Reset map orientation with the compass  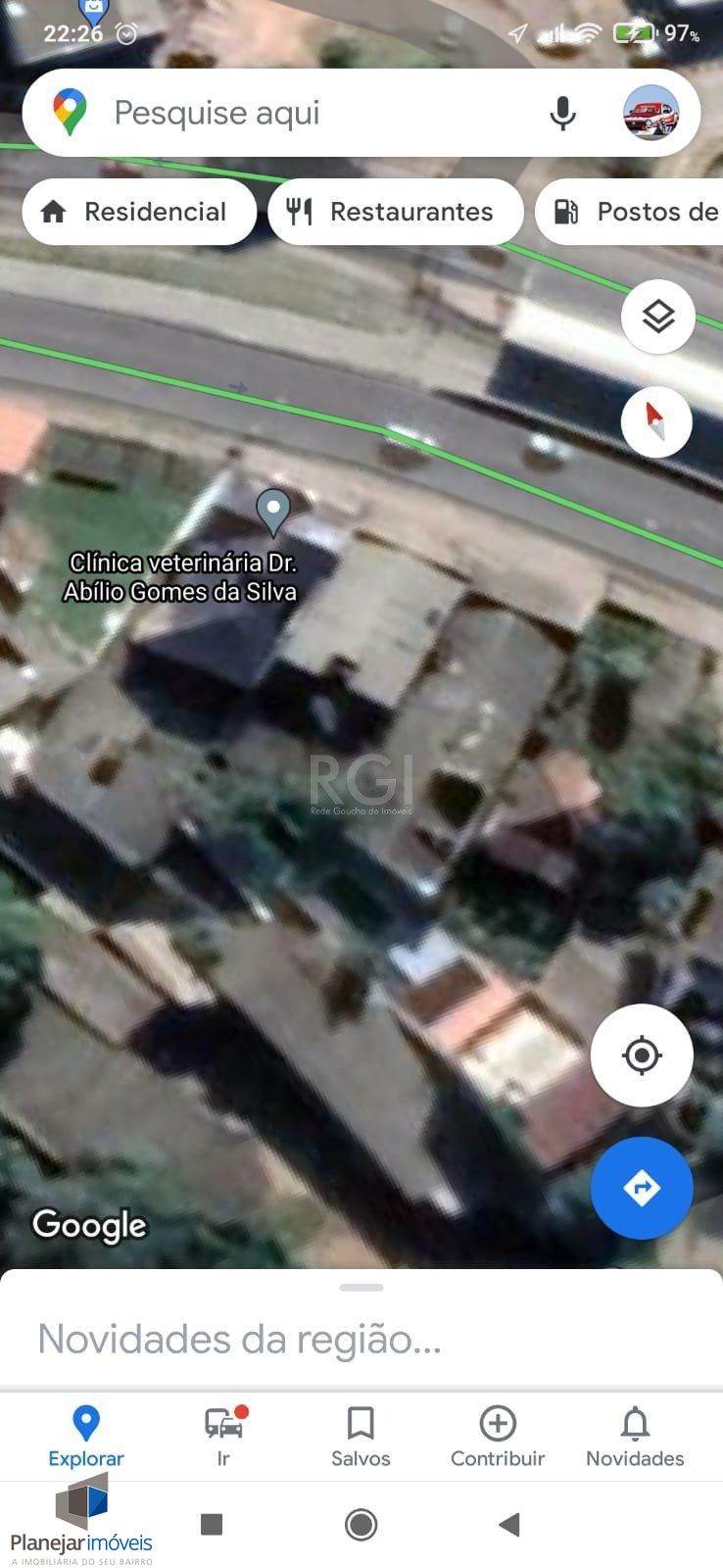point(656,422)
